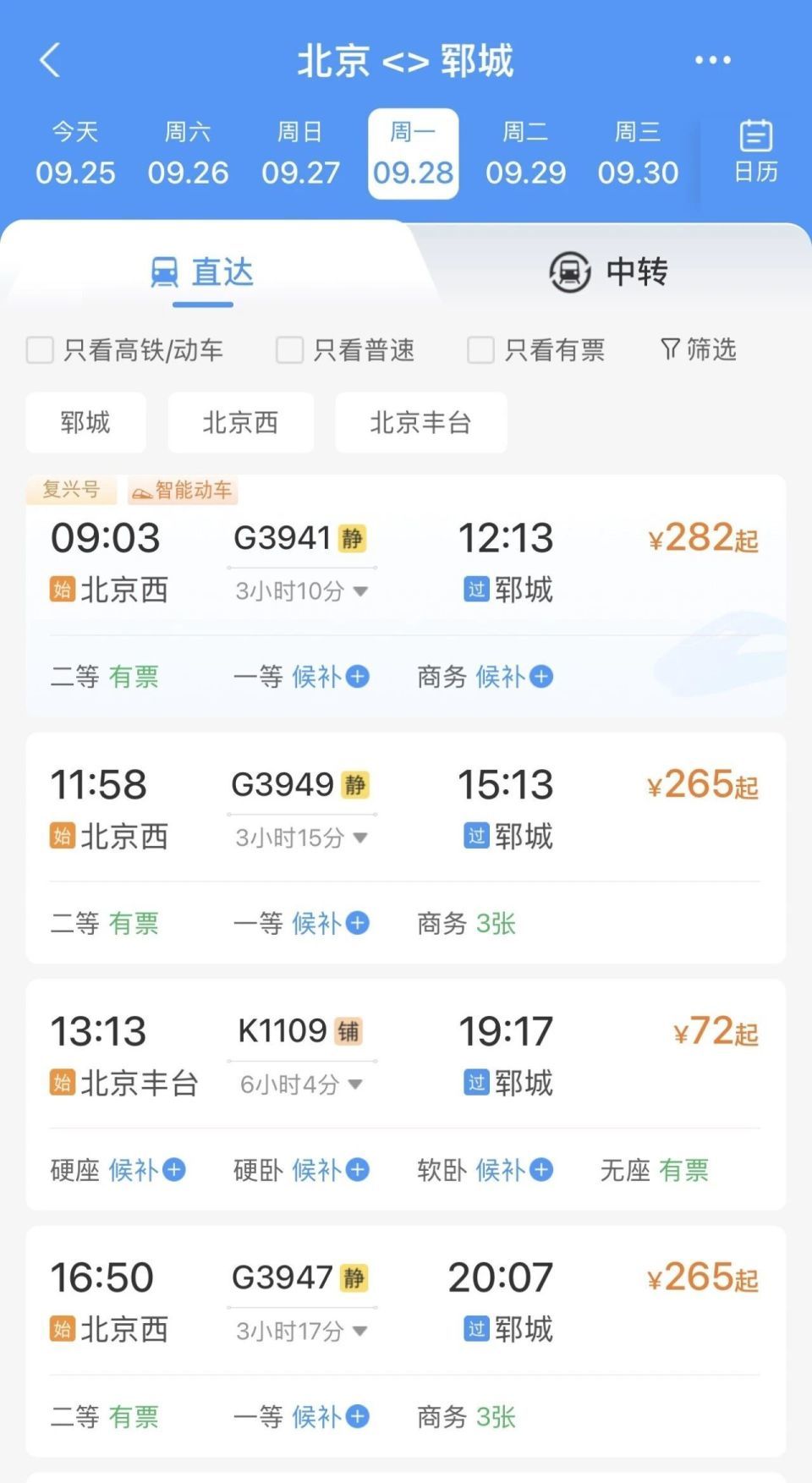Open the 日历 calendar picker
812x1483 pixels.
point(755,151)
